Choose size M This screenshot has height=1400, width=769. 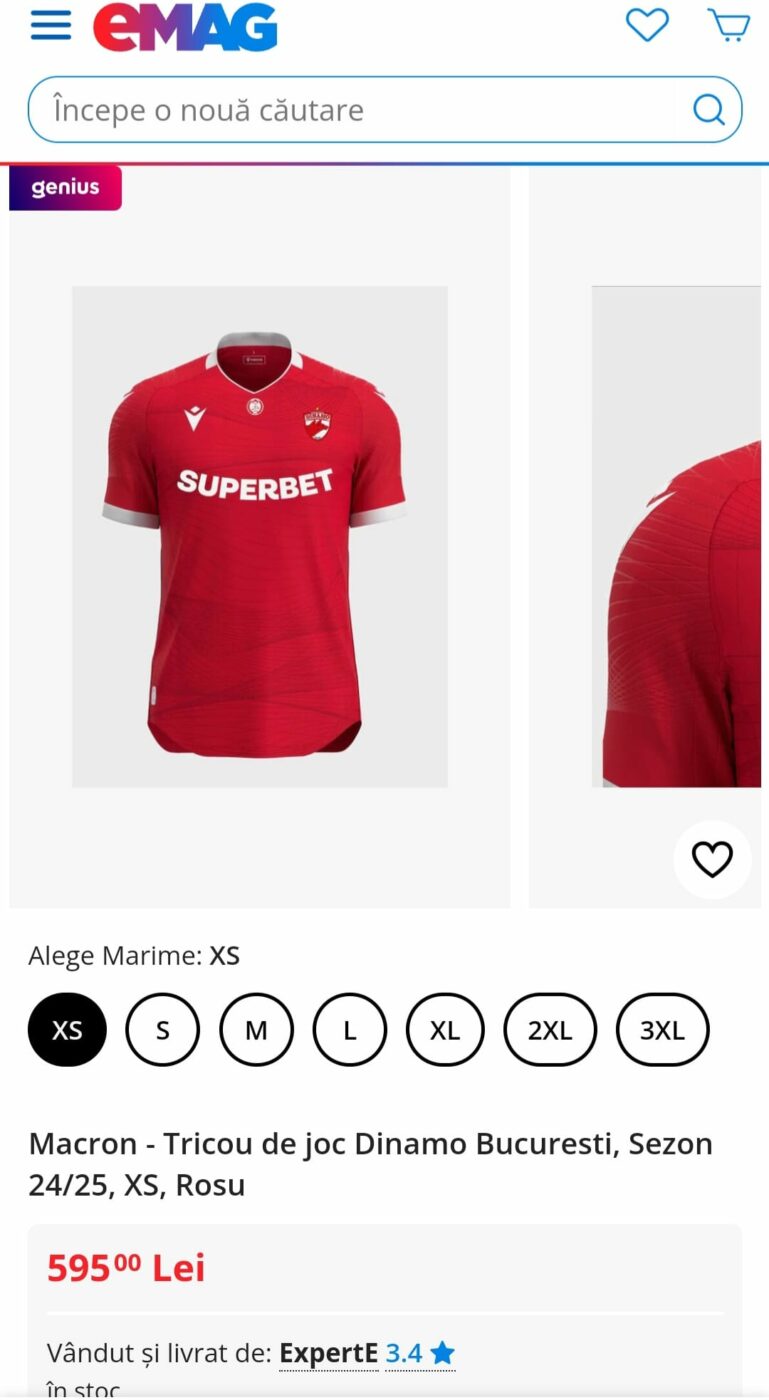click(x=257, y=1030)
